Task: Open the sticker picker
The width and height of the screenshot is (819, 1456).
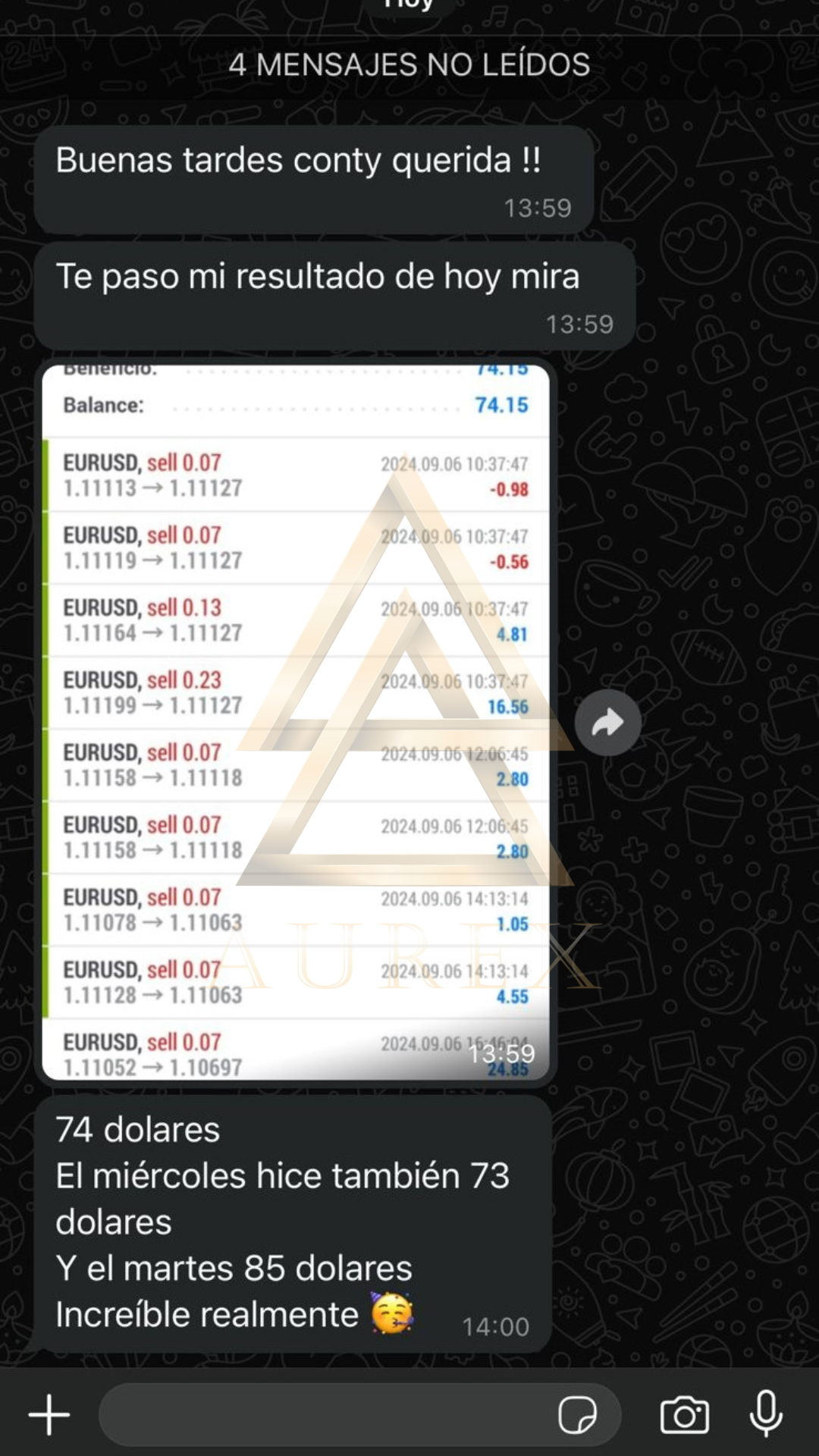Action: click(x=577, y=1414)
